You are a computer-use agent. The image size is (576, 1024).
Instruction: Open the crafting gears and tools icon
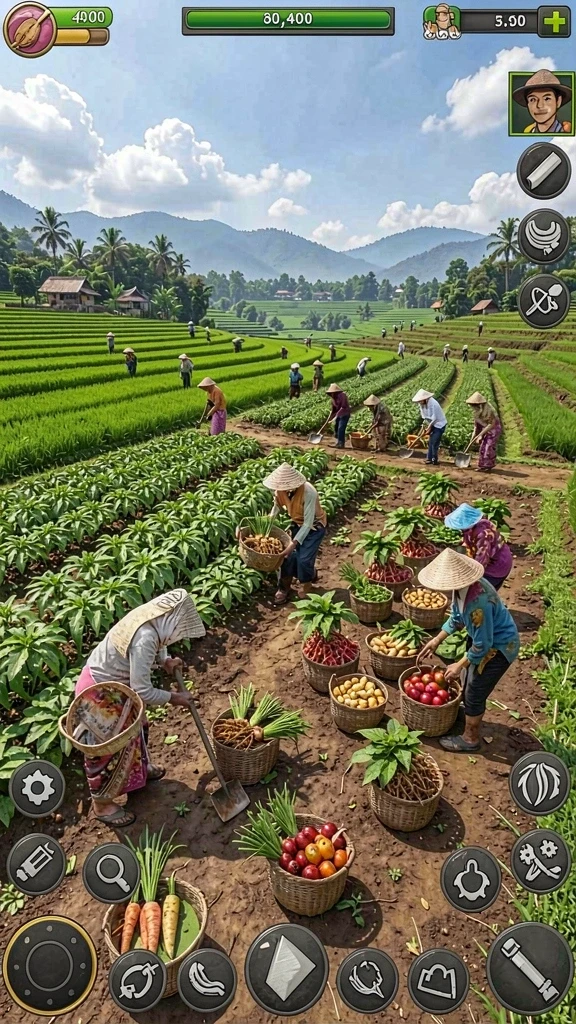click(541, 861)
